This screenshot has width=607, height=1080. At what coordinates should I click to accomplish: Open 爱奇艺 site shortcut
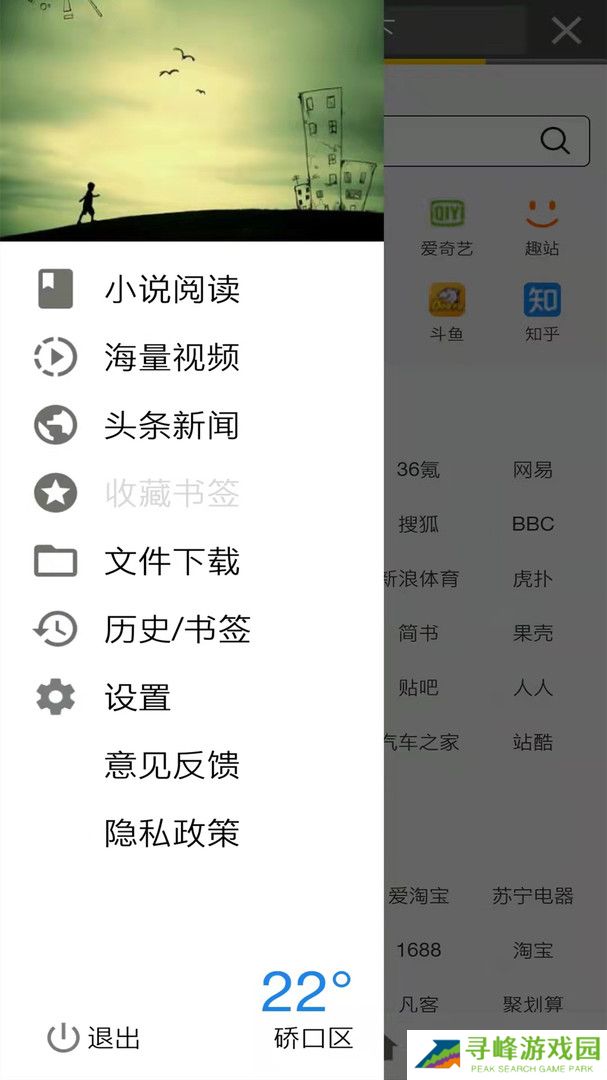point(446,227)
